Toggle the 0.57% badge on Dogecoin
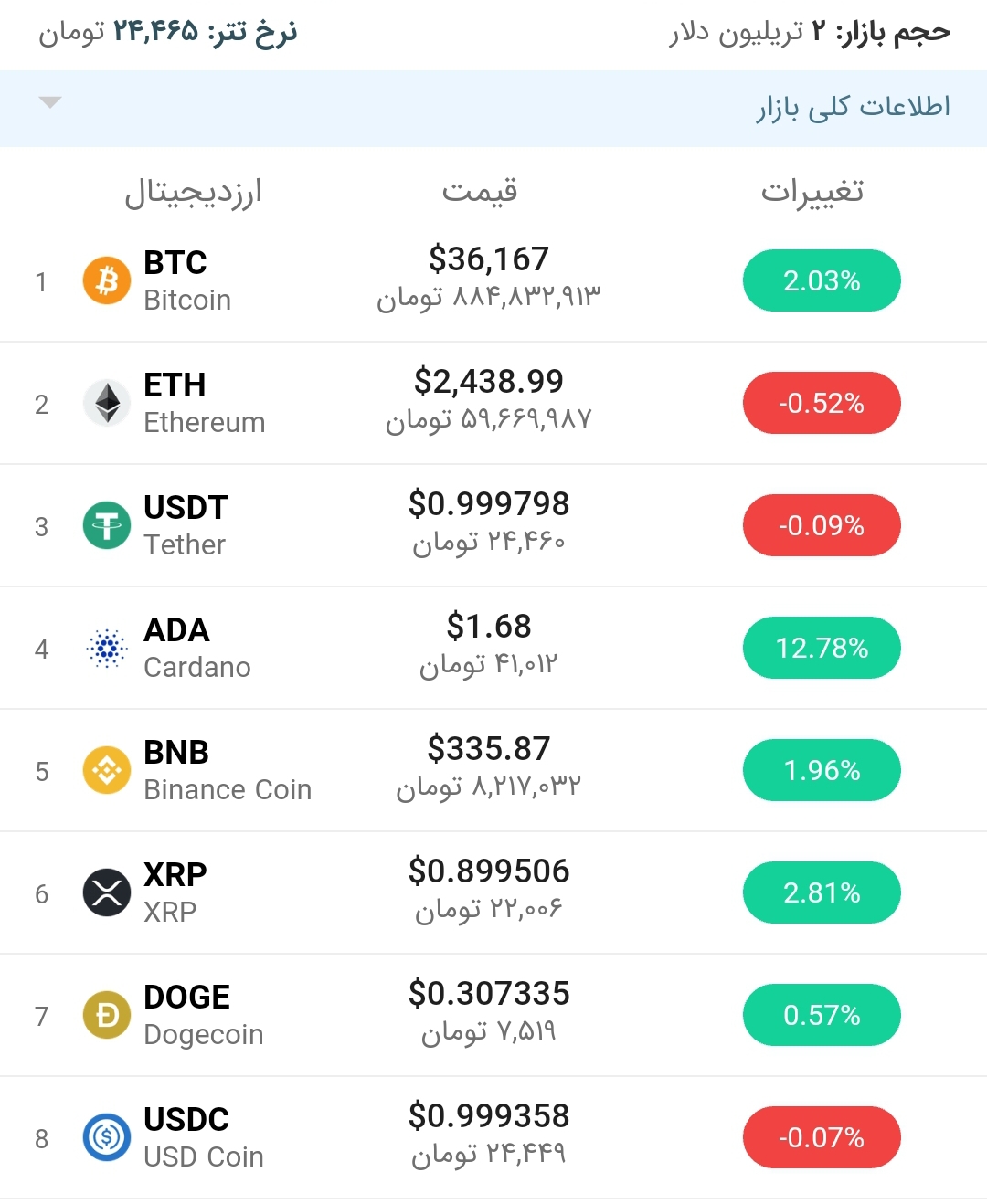This screenshot has height=1204, width=987. coord(821,1015)
